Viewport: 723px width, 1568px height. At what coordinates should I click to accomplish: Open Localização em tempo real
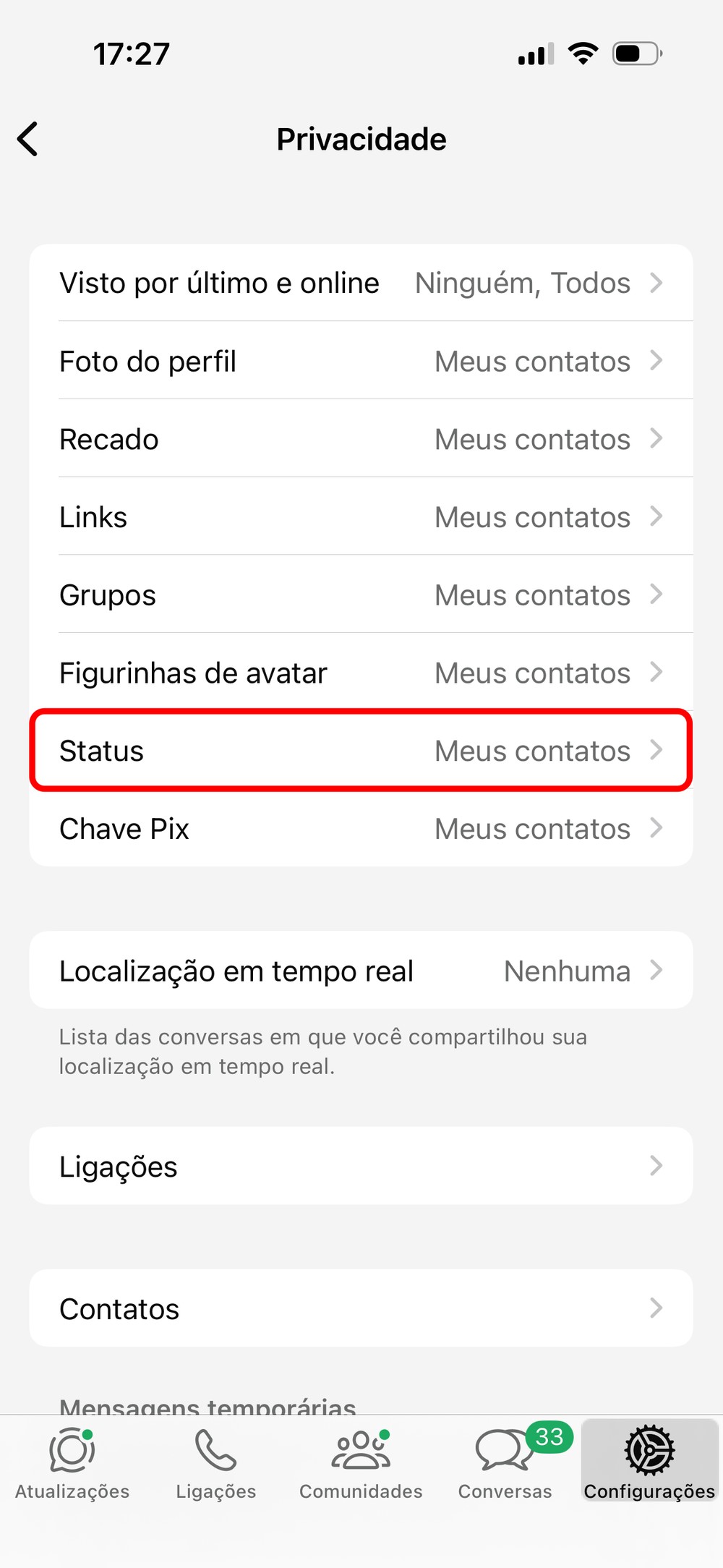tap(361, 971)
